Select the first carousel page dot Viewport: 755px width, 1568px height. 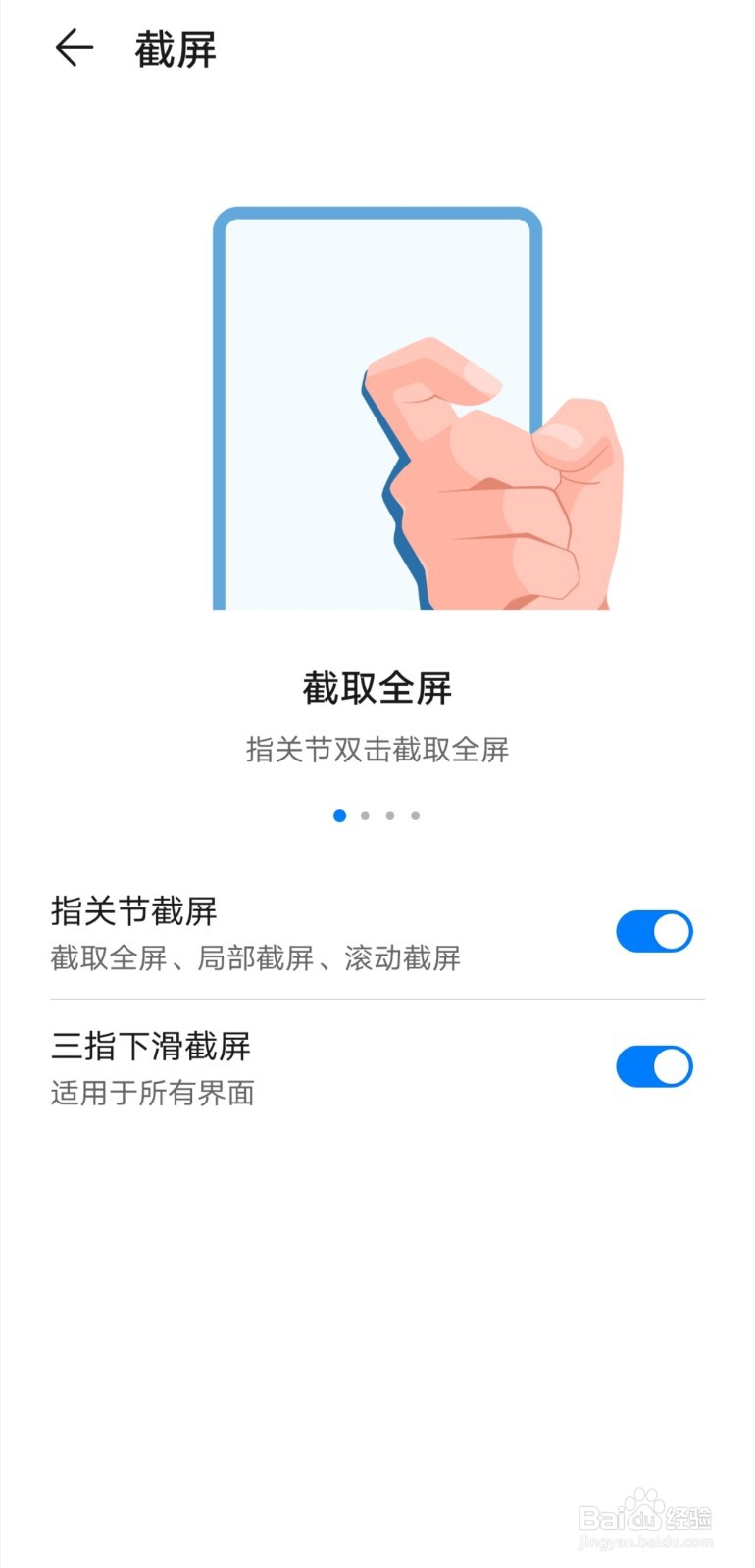[x=339, y=815]
